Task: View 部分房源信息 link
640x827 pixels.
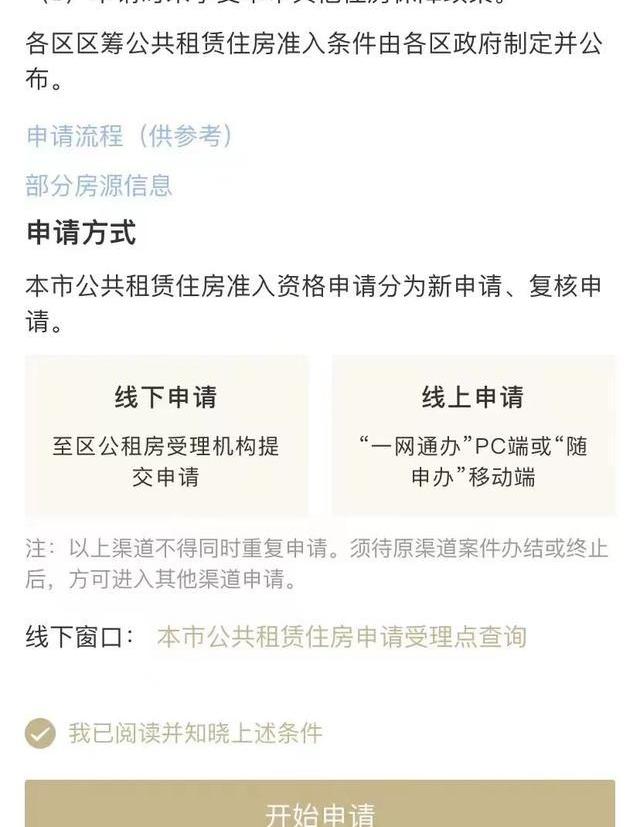Action: click(x=99, y=185)
